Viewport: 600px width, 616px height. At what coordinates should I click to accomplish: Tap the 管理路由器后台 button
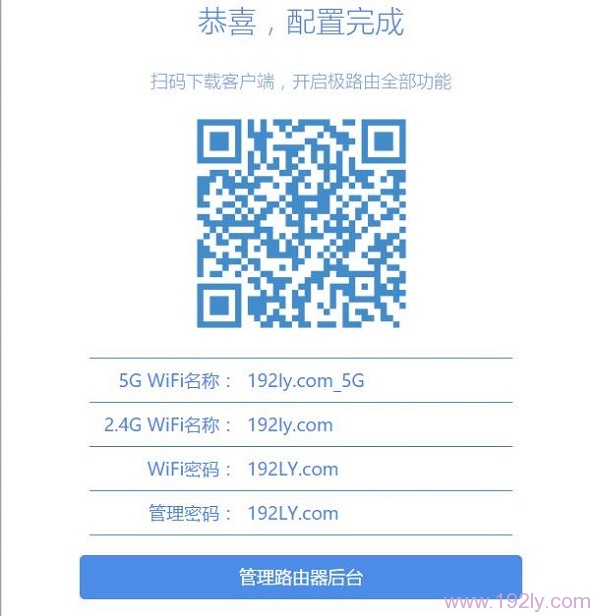[300, 577]
